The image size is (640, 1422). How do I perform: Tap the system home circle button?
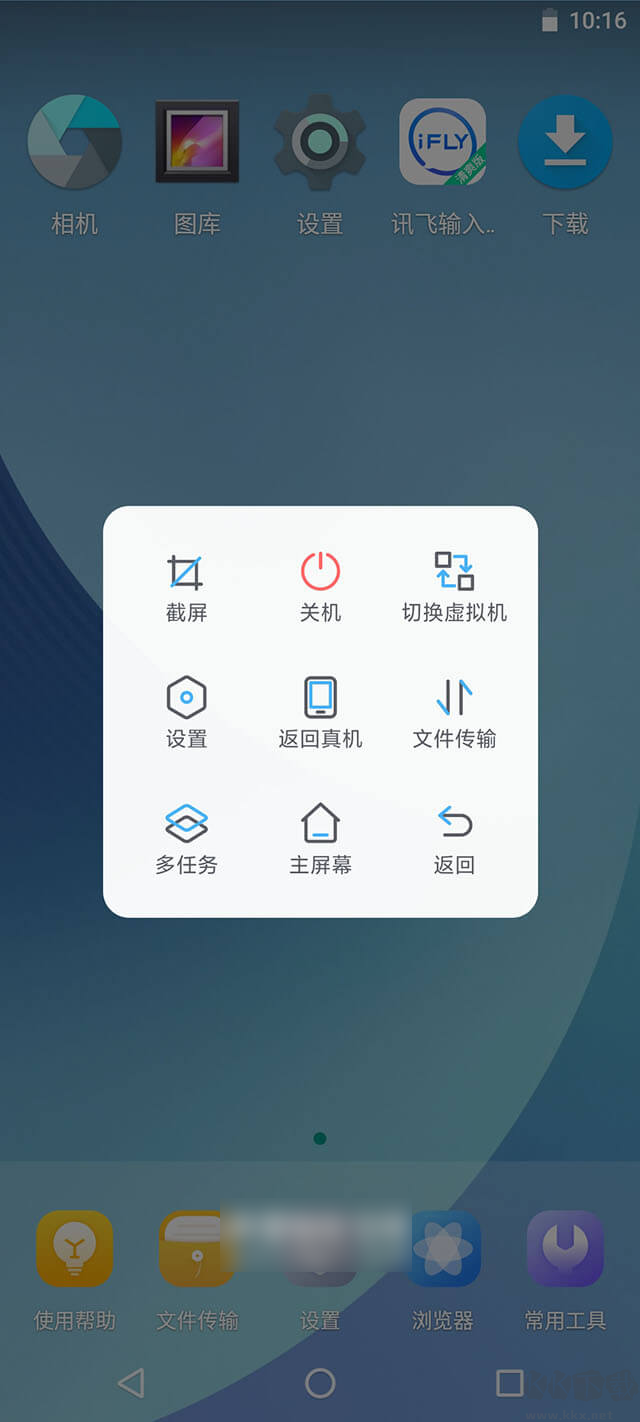(320, 1383)
